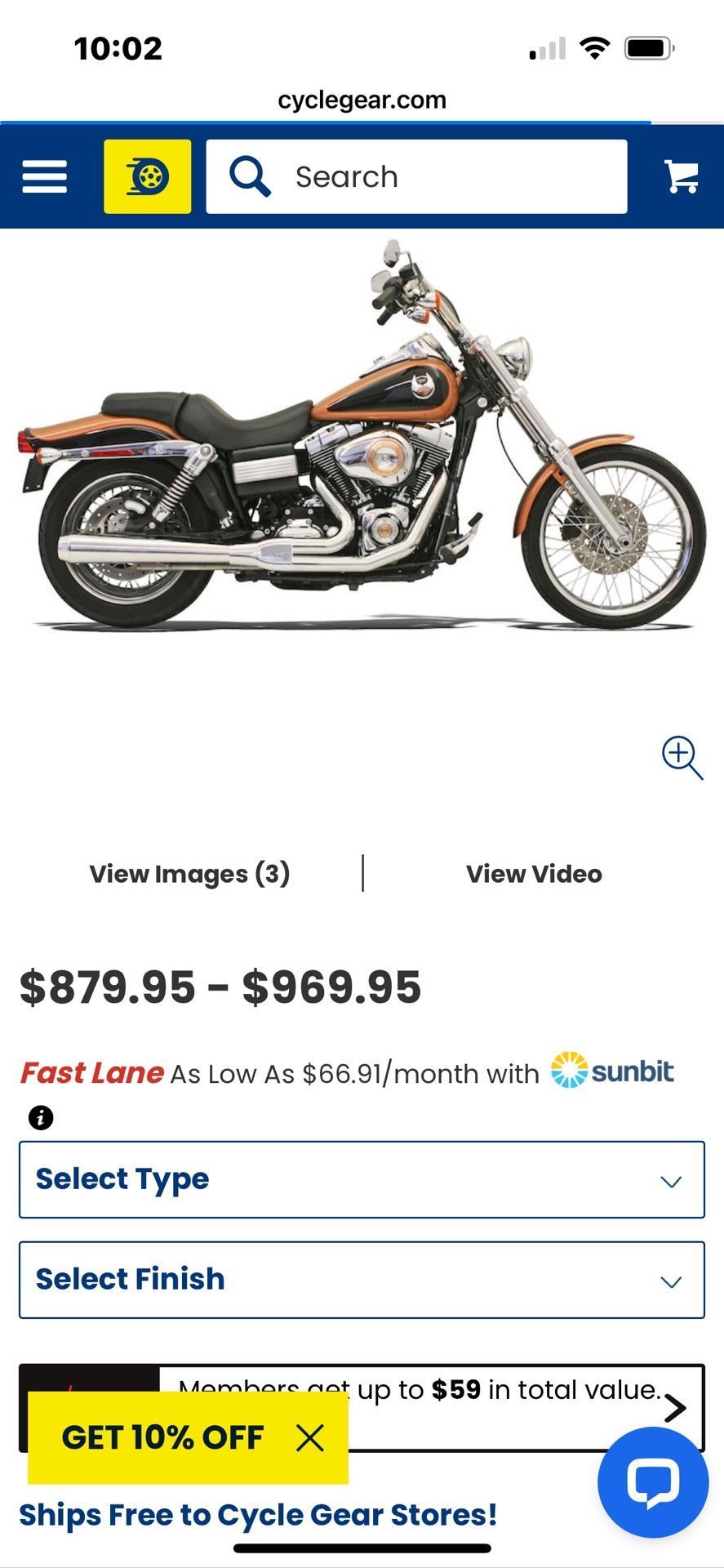Expand the Select Finish dropdown
The width and height of the screenshot is (724, 1568).
pos(362,1280)
